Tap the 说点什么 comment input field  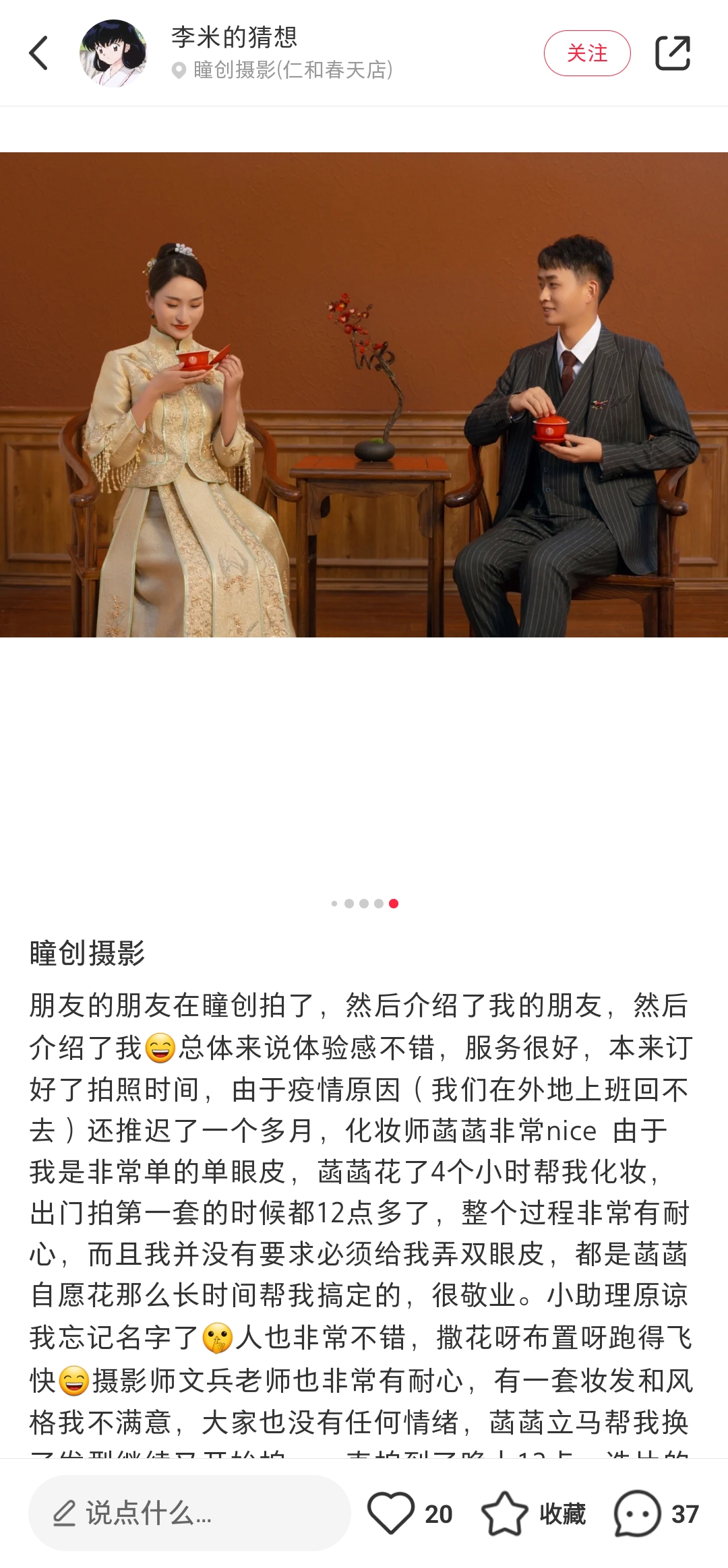pos(189,1513)
